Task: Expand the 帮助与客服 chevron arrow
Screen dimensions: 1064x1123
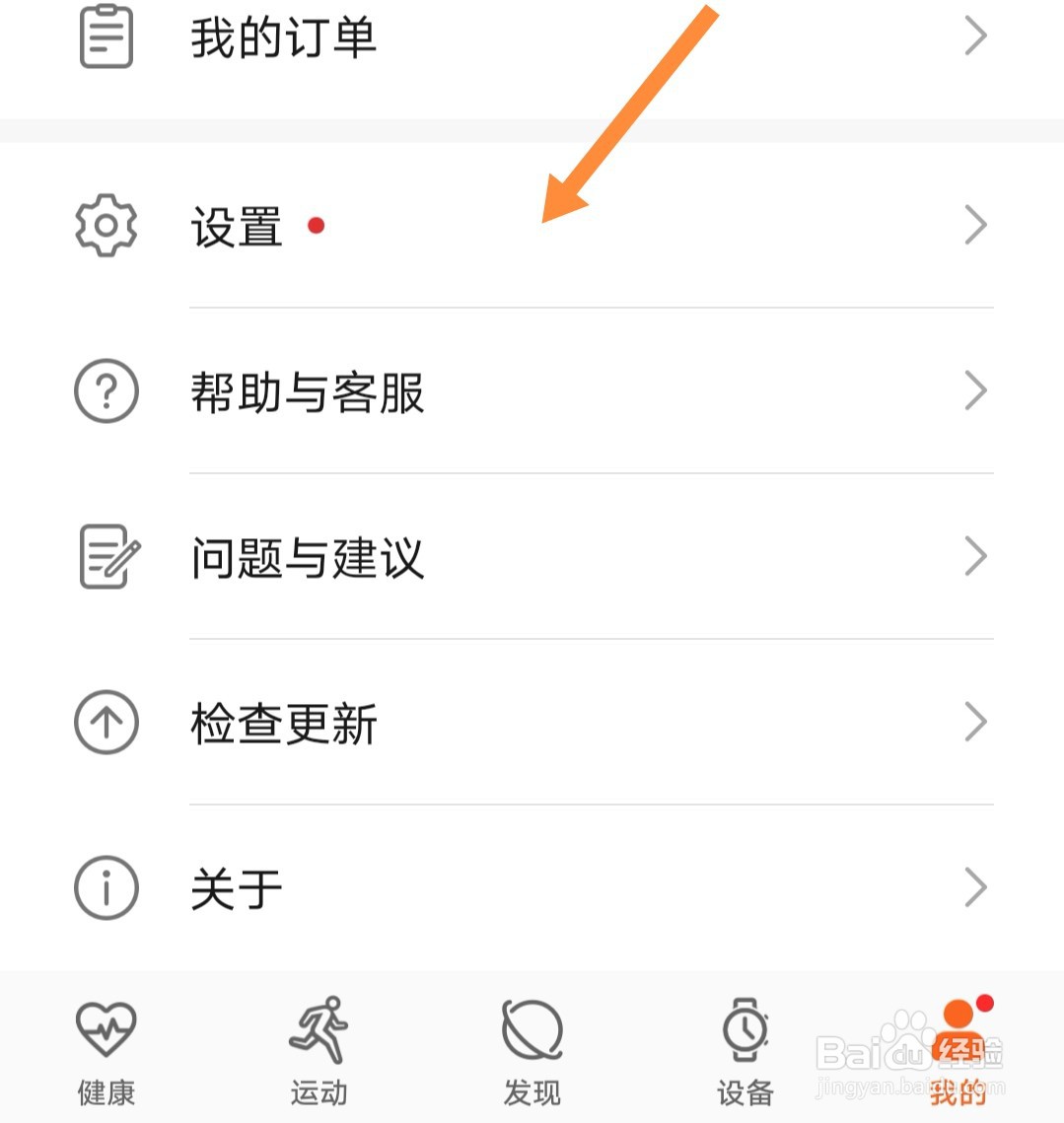Action: (x=975, y=391)
